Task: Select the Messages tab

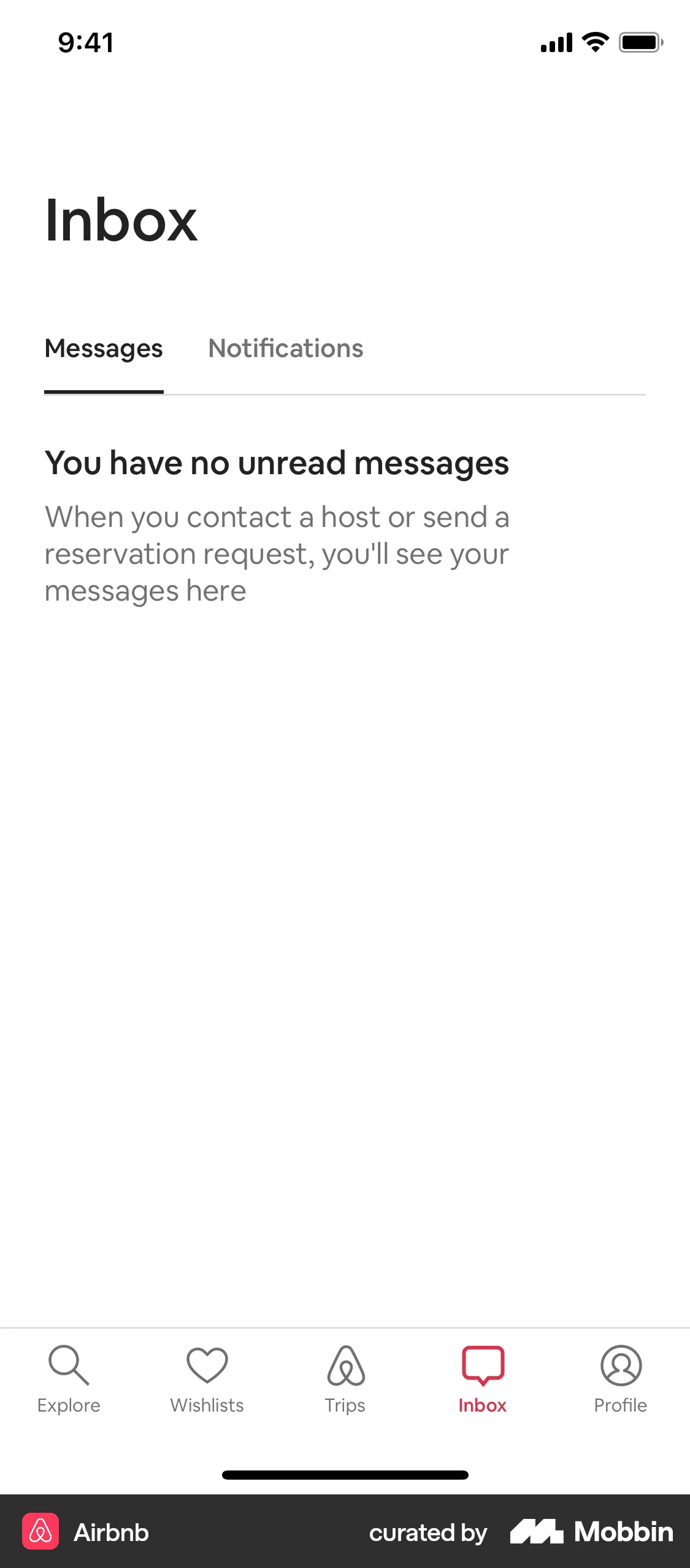Action: (104, 348)
